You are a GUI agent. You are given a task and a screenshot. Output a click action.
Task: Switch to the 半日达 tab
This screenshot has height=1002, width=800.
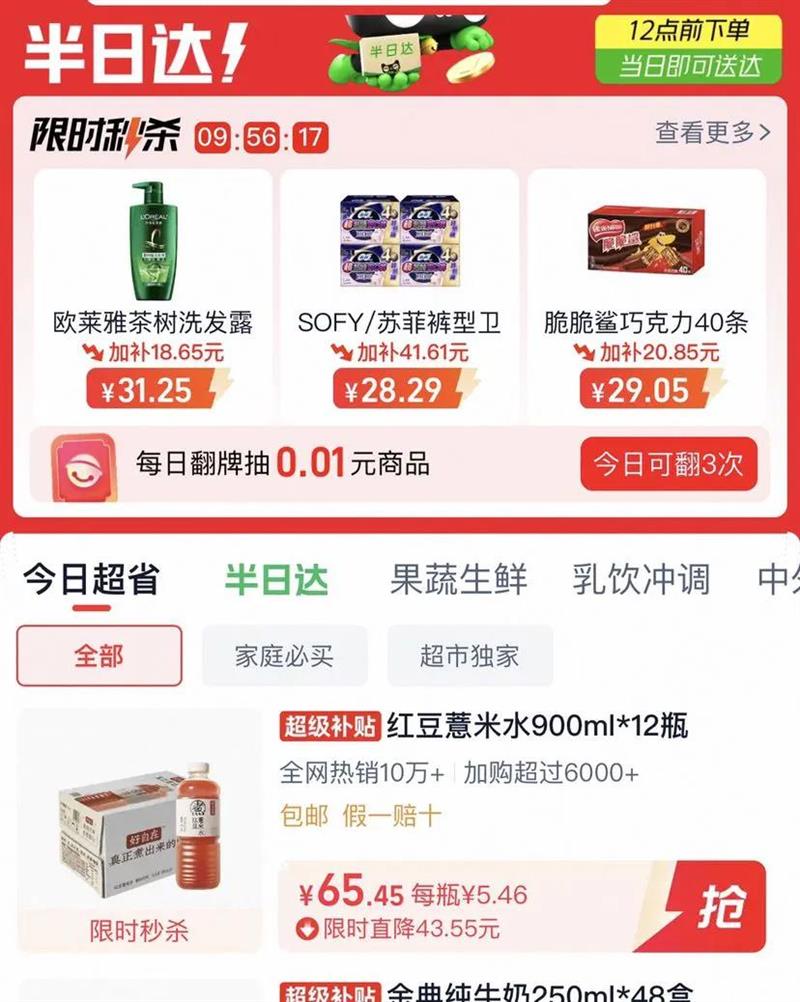click(277, 580)
